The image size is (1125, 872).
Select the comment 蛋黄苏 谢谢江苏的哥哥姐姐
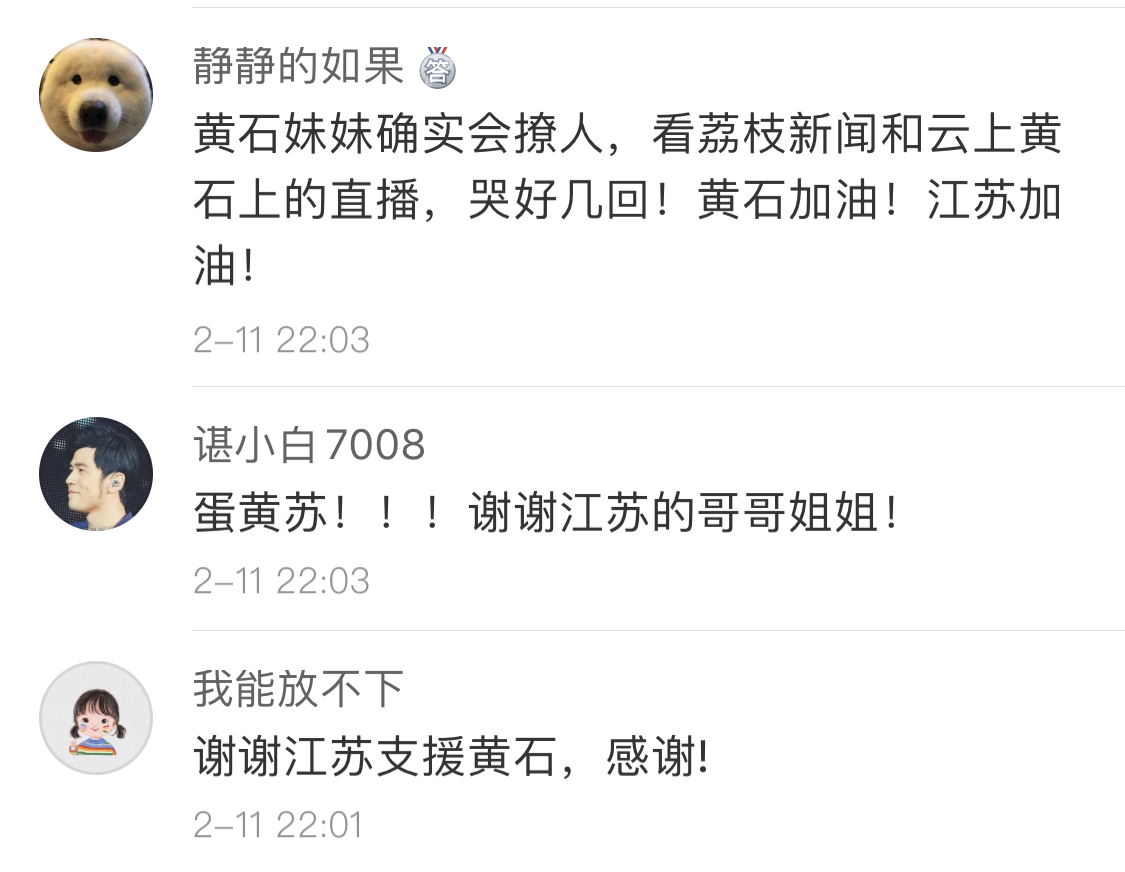click(546, 514)
